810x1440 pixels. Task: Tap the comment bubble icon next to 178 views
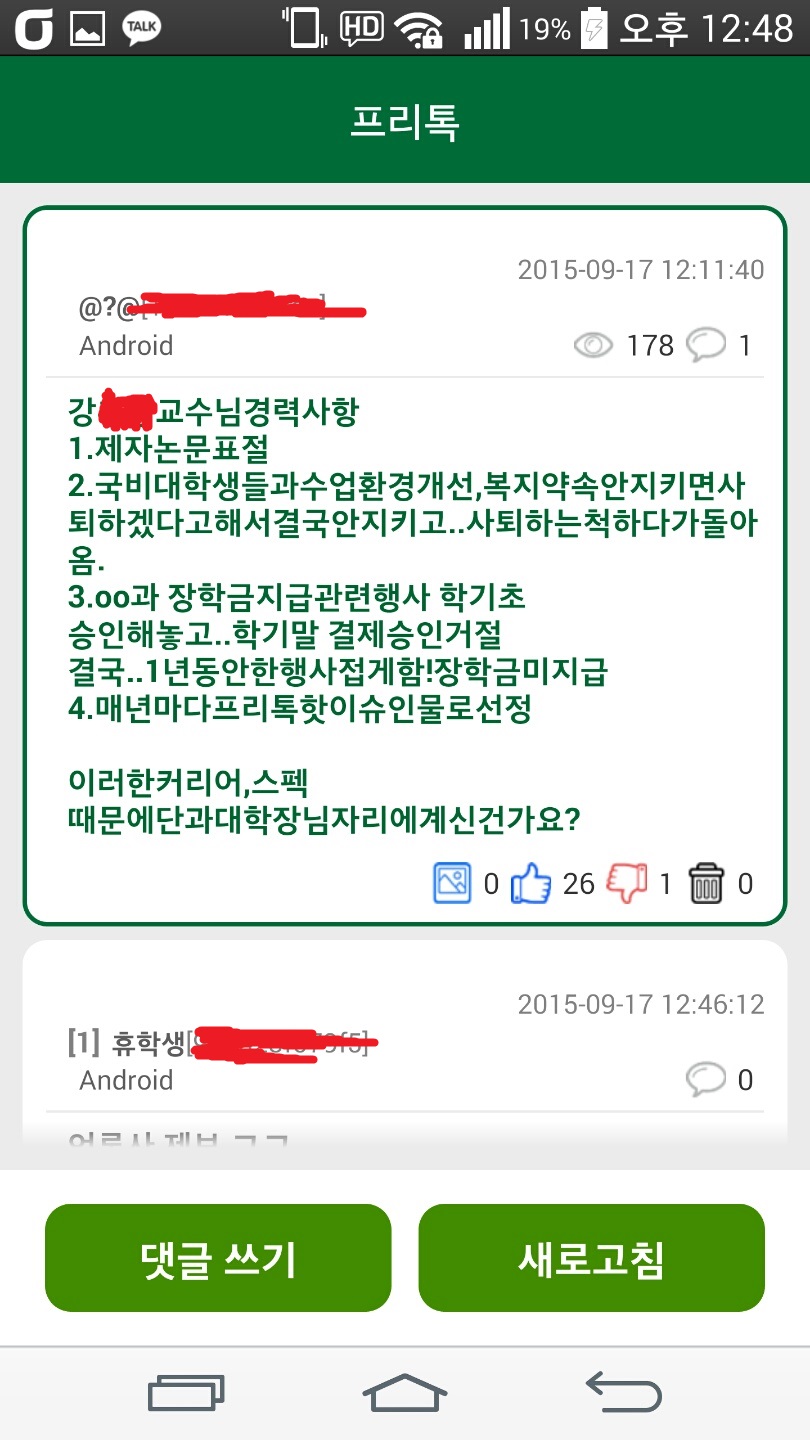pos(706,346)
